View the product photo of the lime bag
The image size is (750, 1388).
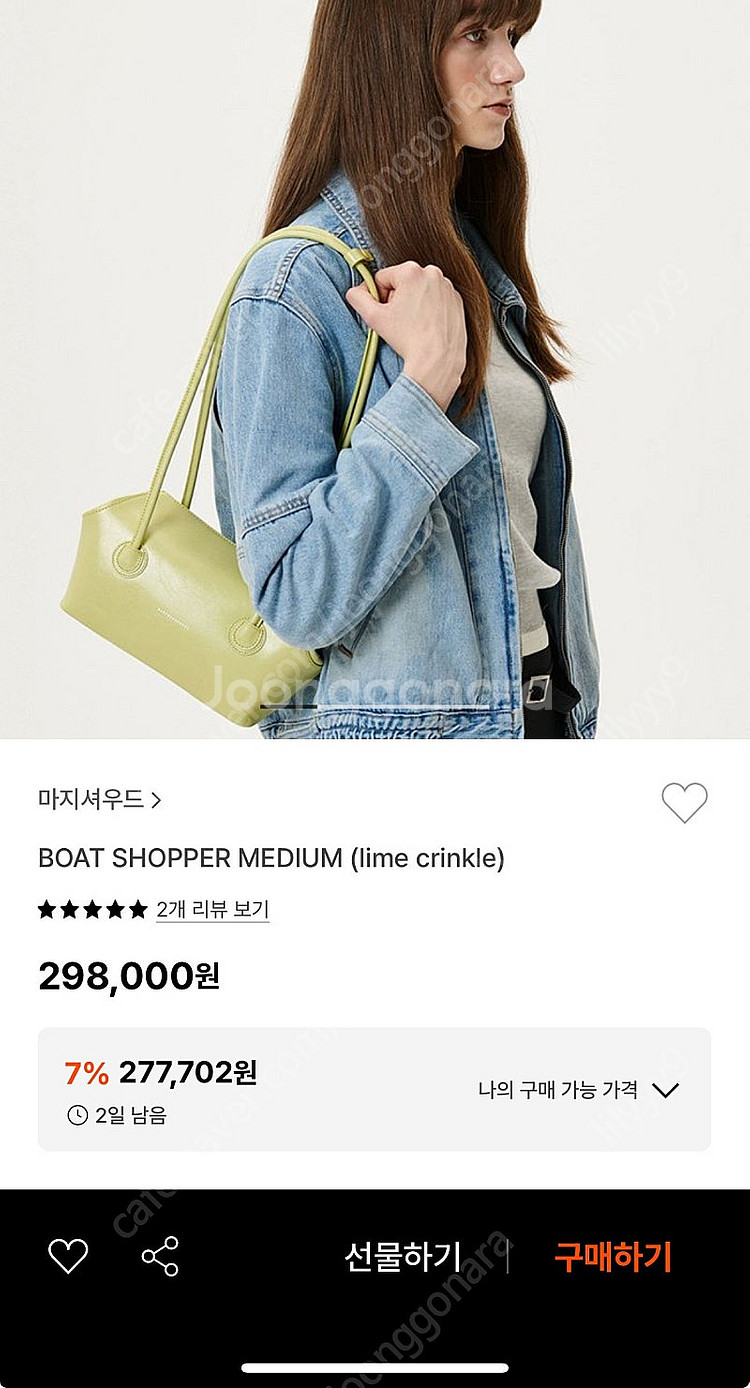coord(375,370)
